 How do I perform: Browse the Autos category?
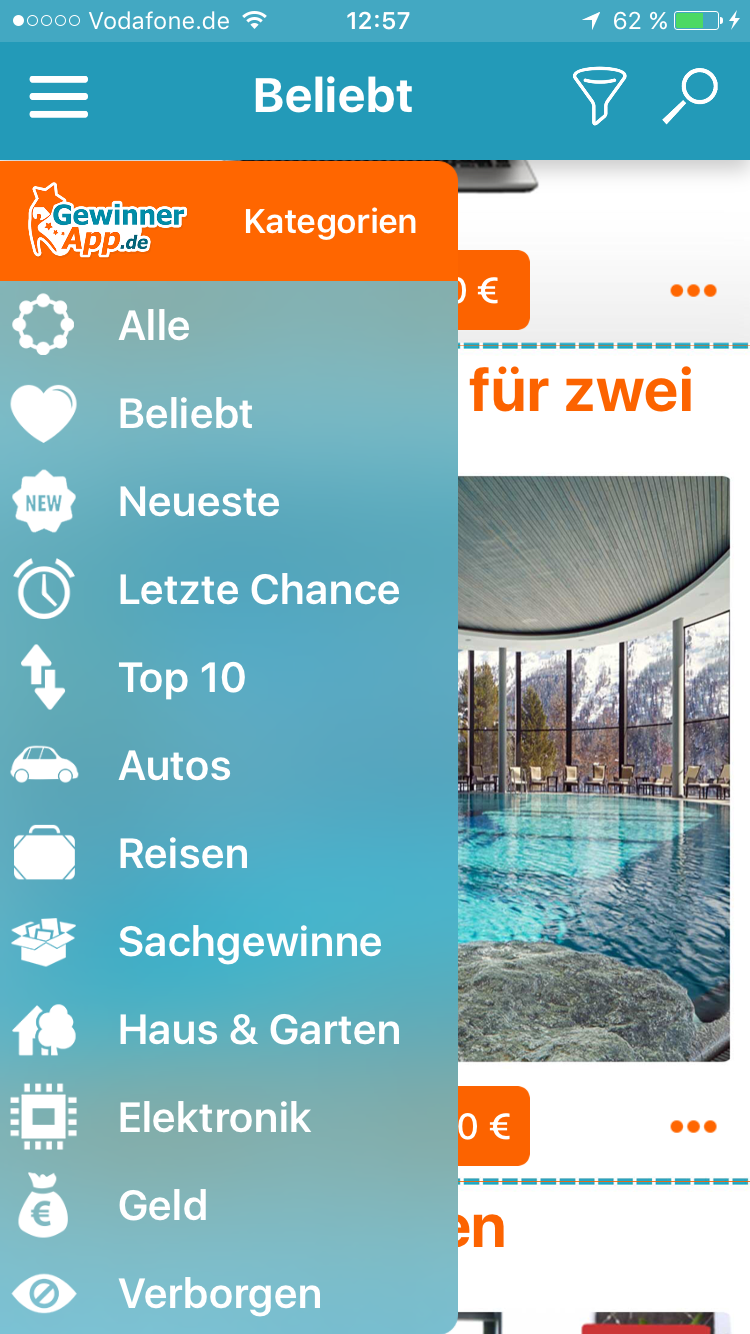(x=174, y=766)
